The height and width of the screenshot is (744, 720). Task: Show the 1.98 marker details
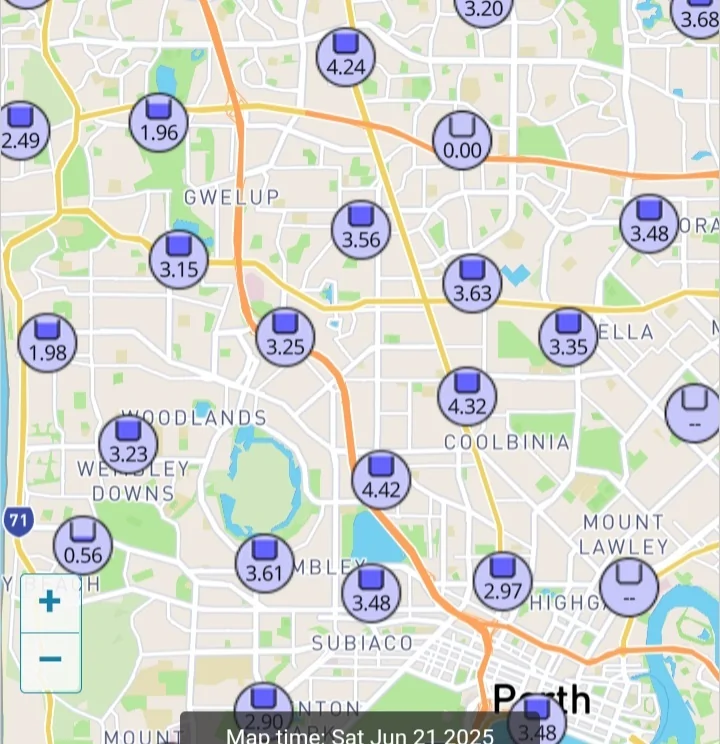point(47,342)
